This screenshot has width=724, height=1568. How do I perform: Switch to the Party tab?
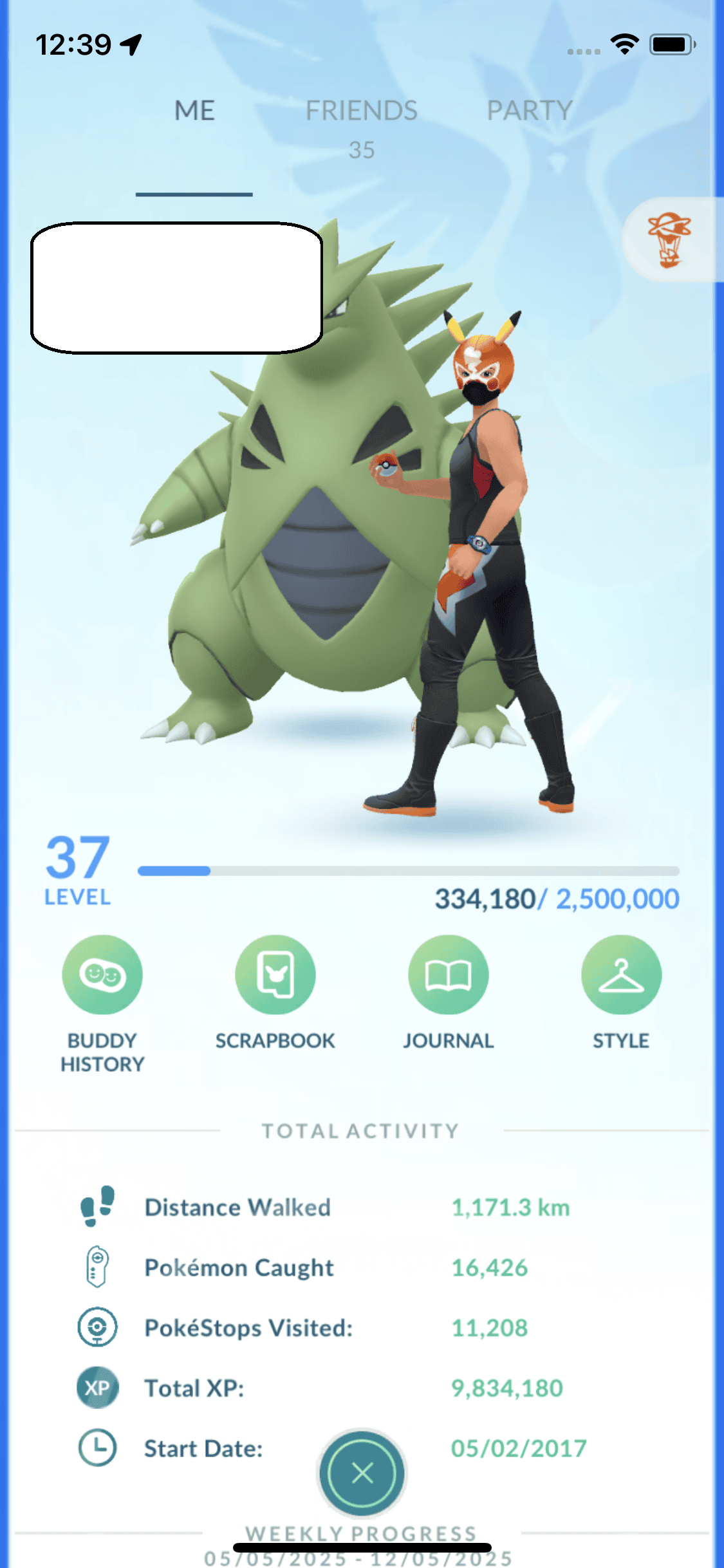point(529,111)
